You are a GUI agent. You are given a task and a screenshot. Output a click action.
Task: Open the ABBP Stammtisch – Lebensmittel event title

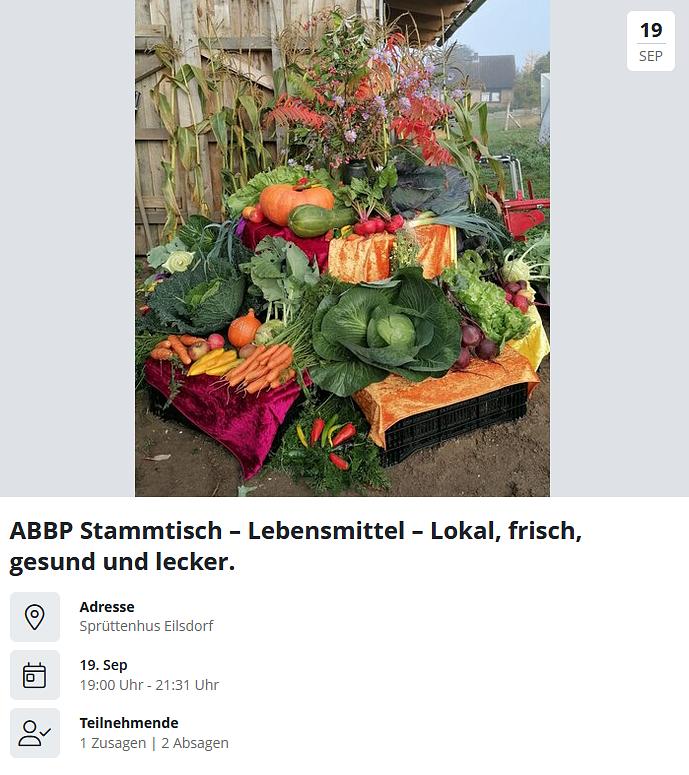(x=295, y=546)
